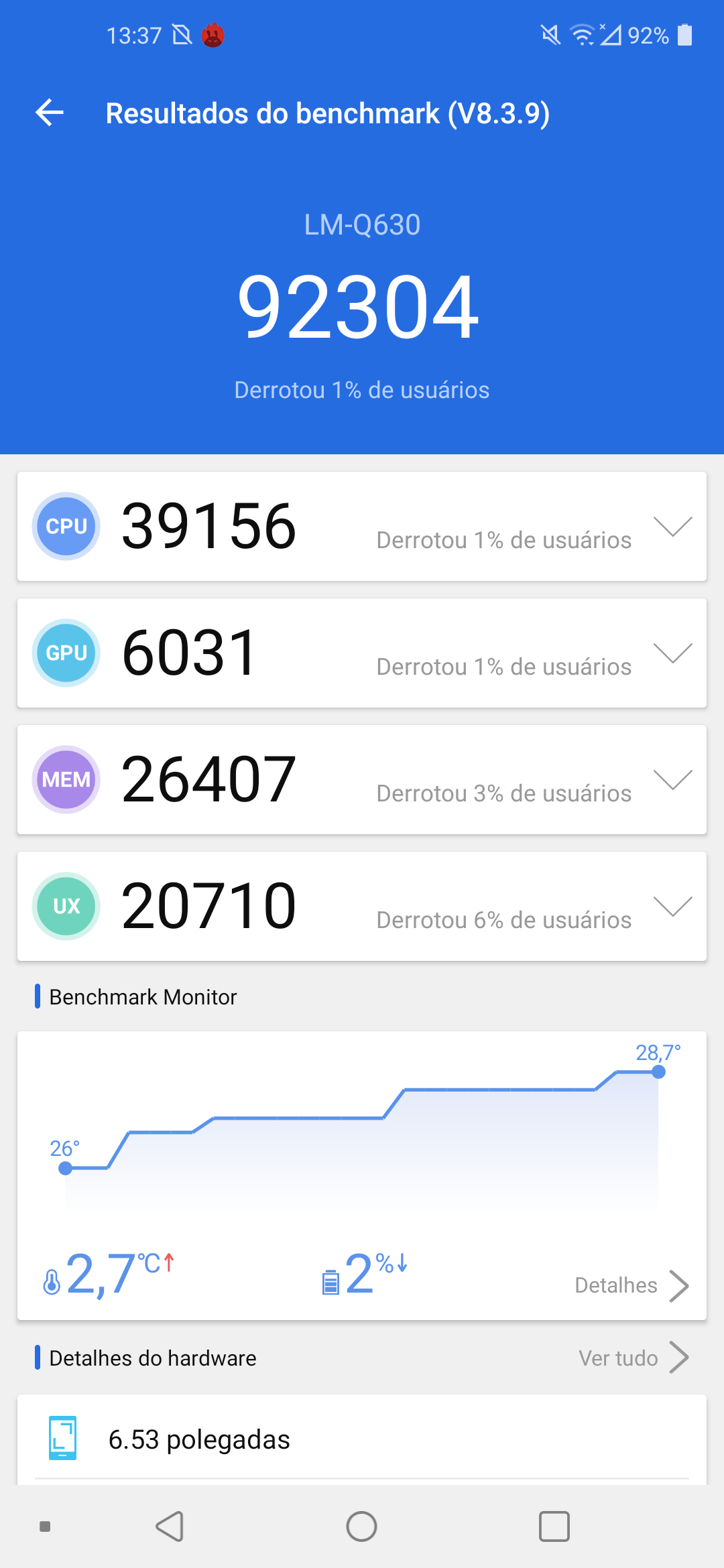Expand the CPU score details
The width and height of the screenshot is (724, 1568).
click(x=672, y=527)
